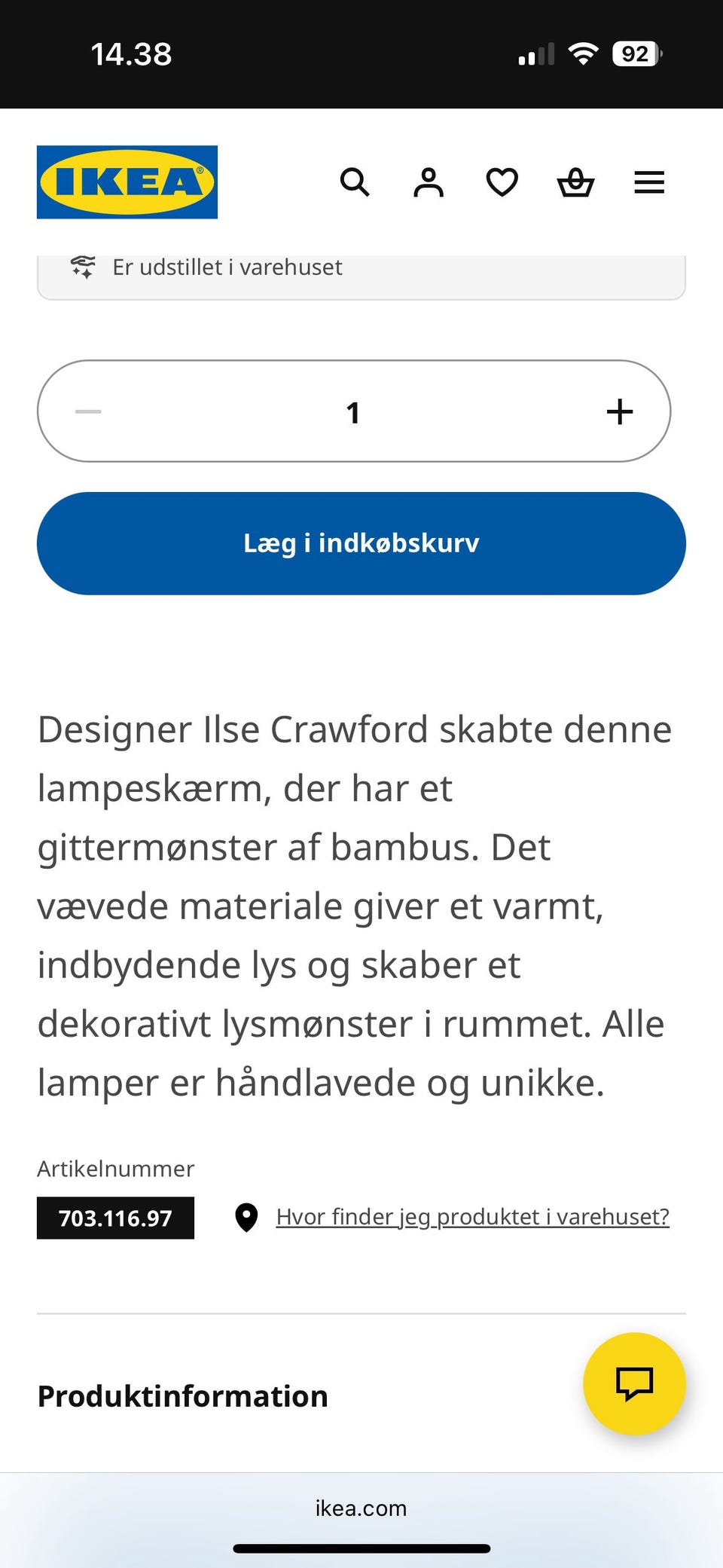
Task: Click the display icon beside Er udstillet i varehuset
Action: pyautogui.click(x=83, y=267)
